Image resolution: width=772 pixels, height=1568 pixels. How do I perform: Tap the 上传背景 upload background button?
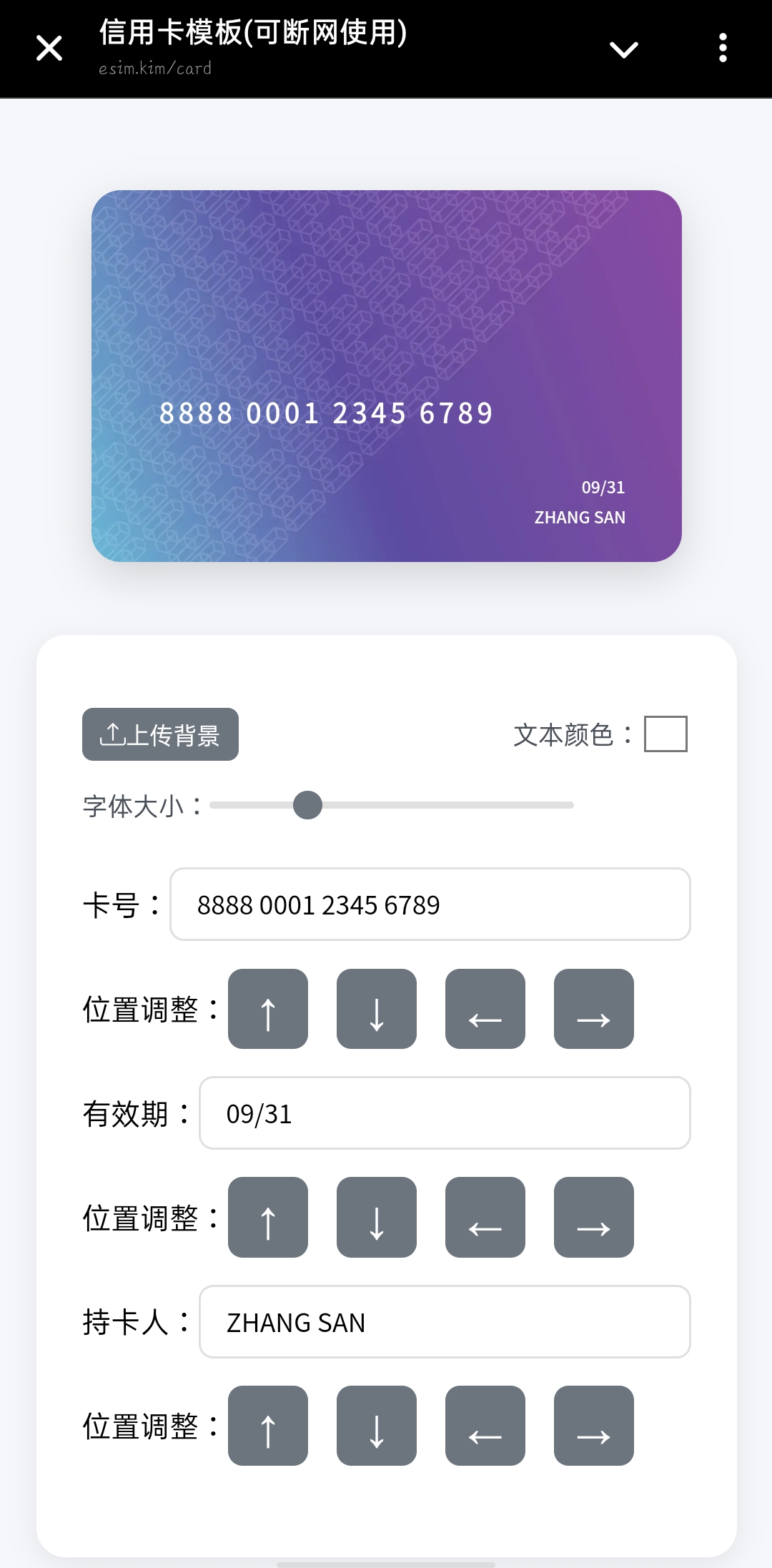160,734
